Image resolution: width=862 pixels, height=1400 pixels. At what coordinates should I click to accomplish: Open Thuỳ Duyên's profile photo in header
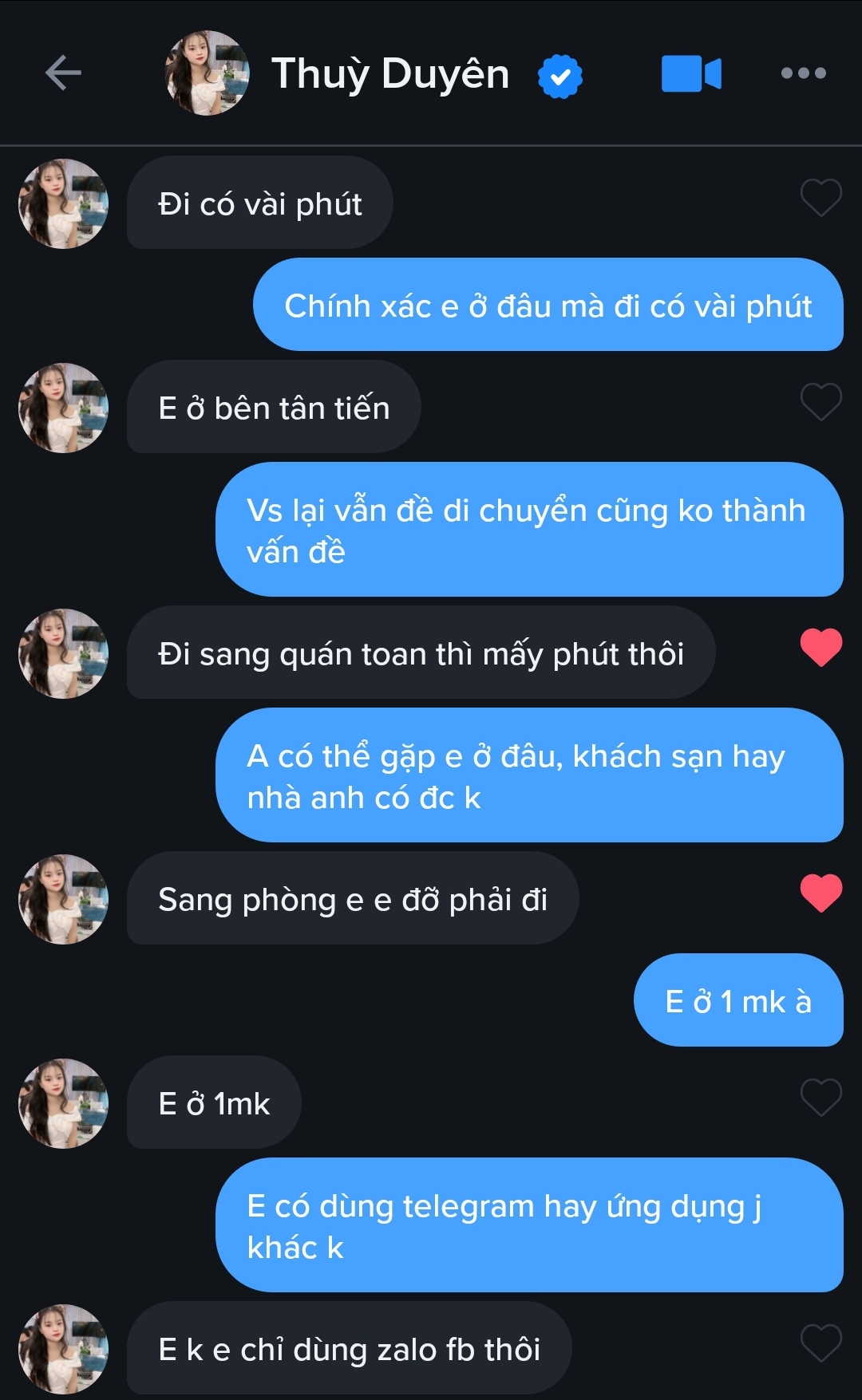pos(207,73)
